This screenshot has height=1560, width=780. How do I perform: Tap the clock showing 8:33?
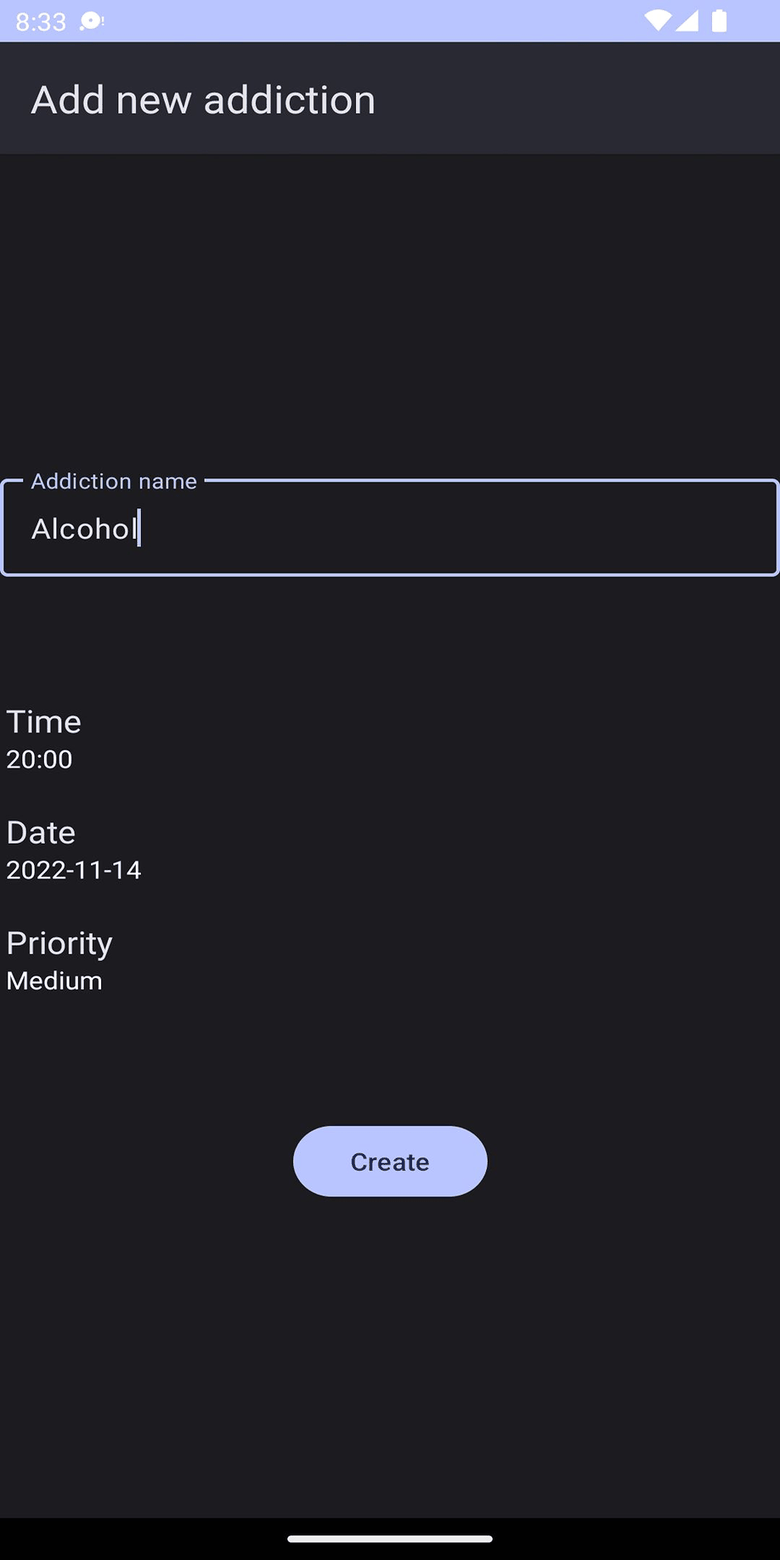point(41,21)
